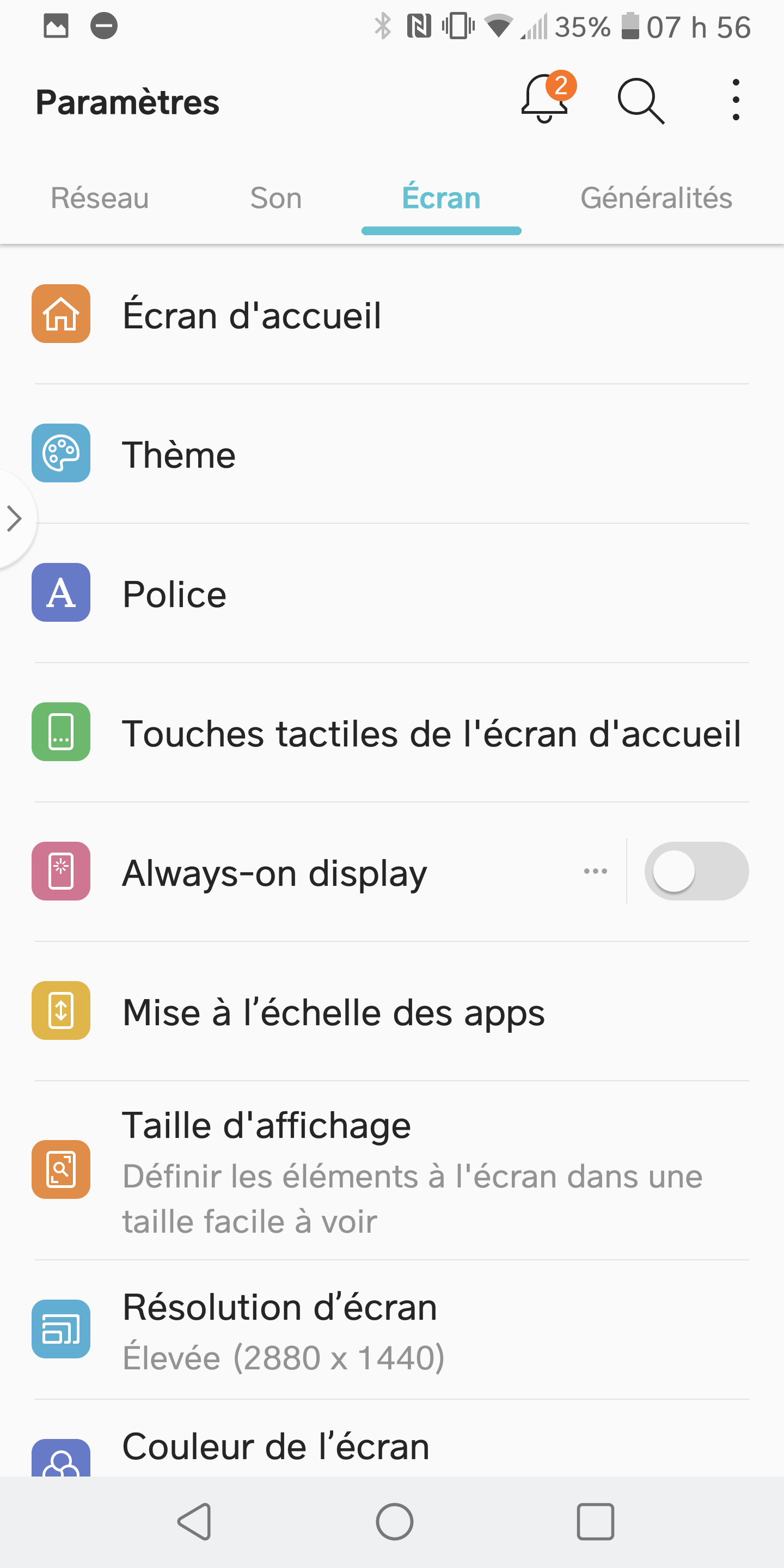The height and width of the screenshot is (1568, 784).
Task: Open the notifications bell
Action: (x=545, y=100)
